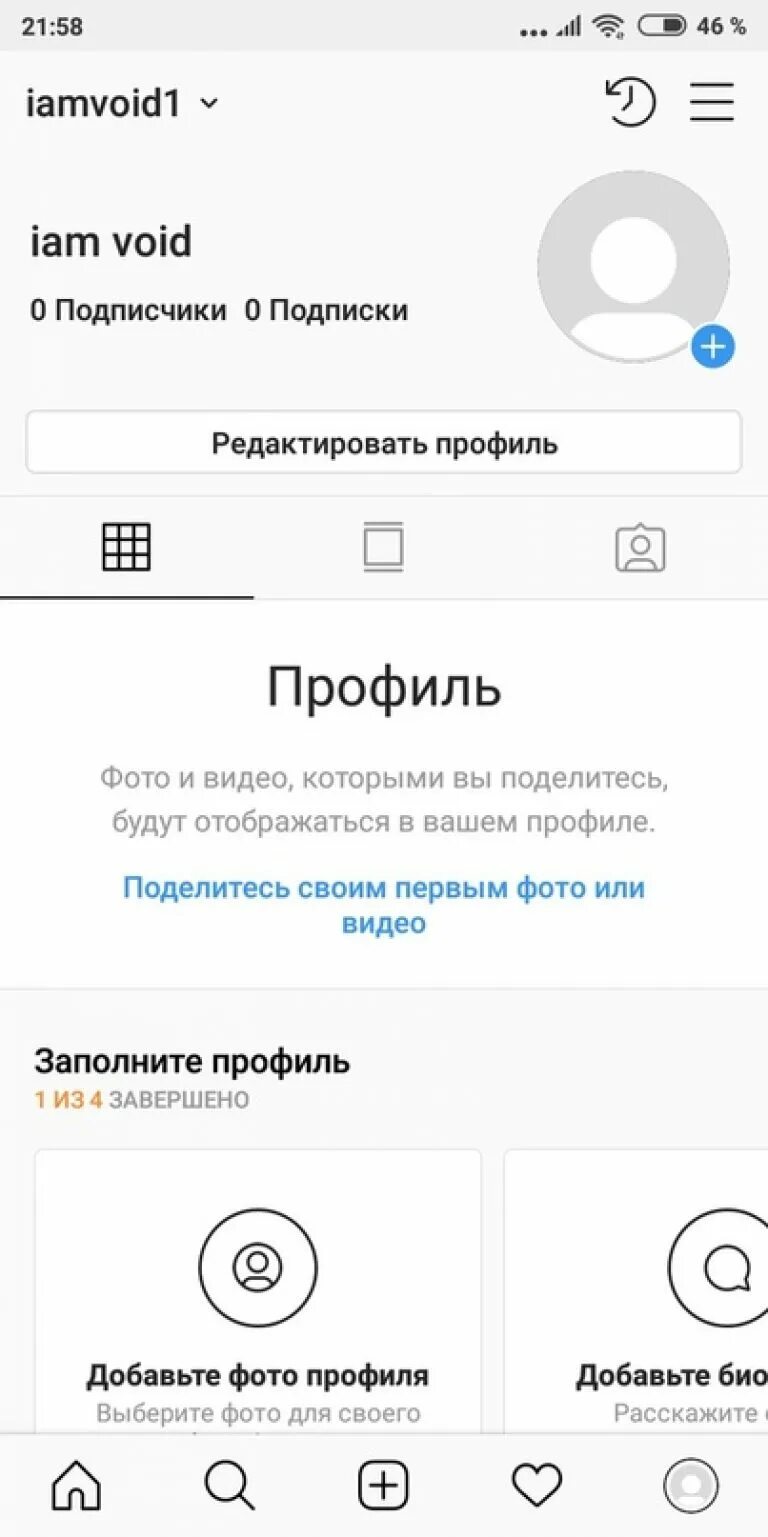Tap the blue plus on profile picture
This screenshot has width=768, height=1537.
click(713, 347)
